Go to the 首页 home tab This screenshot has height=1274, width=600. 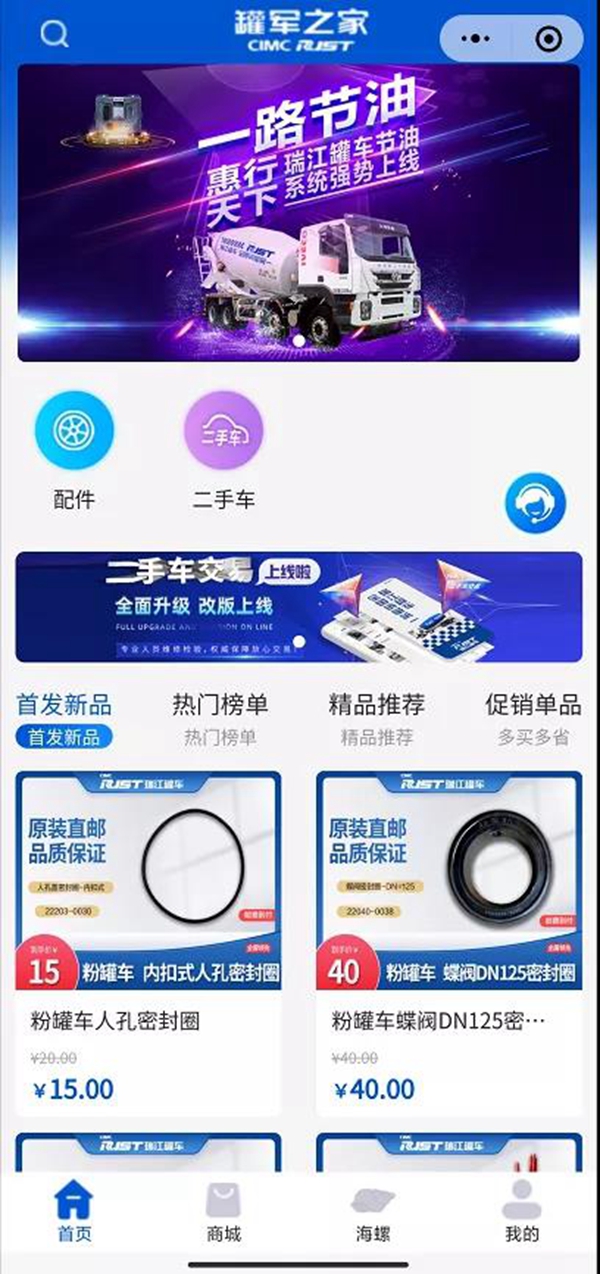(x=74, y=1212)
